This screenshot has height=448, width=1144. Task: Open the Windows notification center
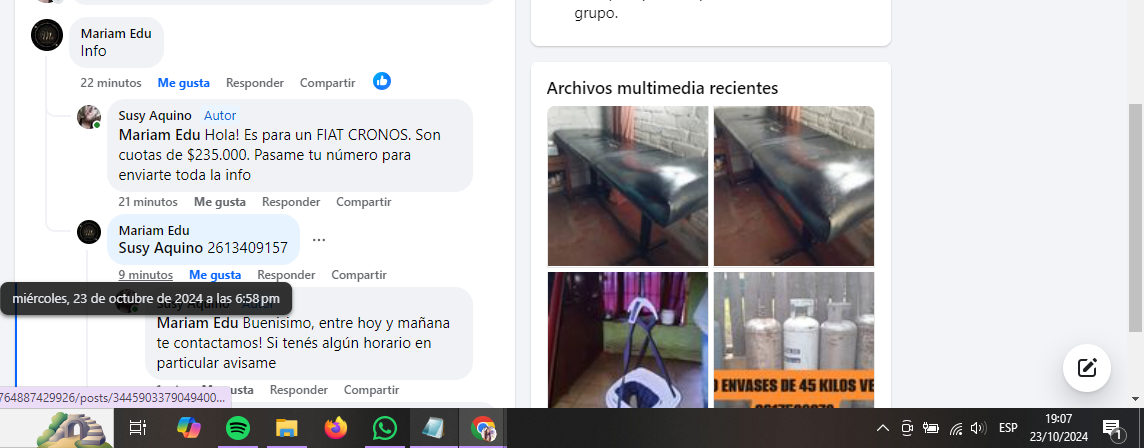tap(1112, 429)
